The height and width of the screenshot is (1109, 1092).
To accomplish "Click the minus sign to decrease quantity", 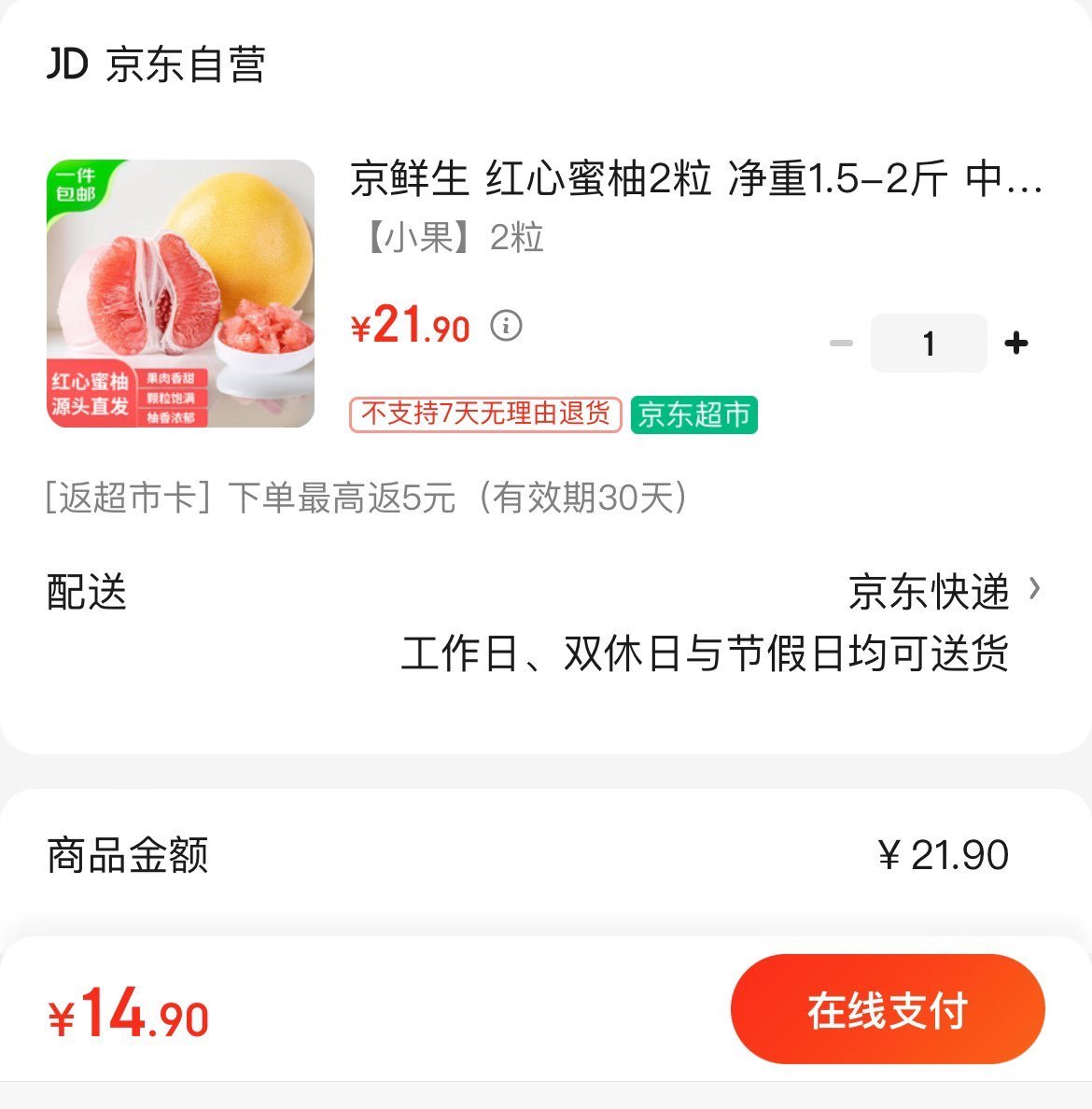I will pyautogui.click(x=843, y=343).
